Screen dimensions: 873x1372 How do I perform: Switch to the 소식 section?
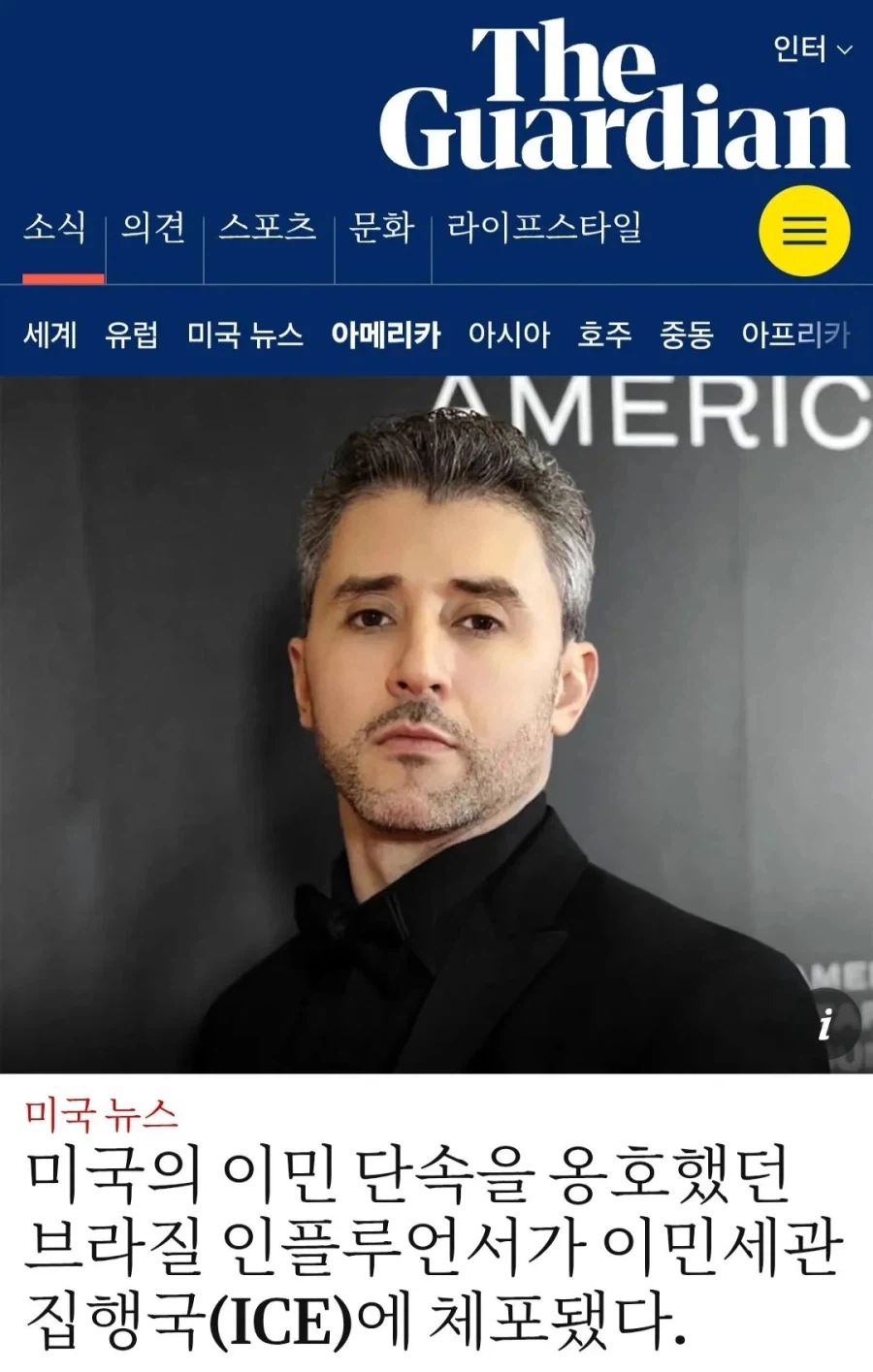[x=54, y=228]
